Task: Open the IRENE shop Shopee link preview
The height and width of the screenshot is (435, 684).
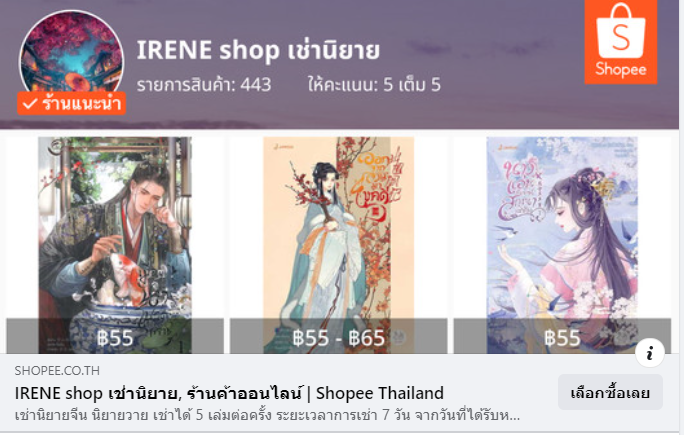Action: click(x=230, y=393)
